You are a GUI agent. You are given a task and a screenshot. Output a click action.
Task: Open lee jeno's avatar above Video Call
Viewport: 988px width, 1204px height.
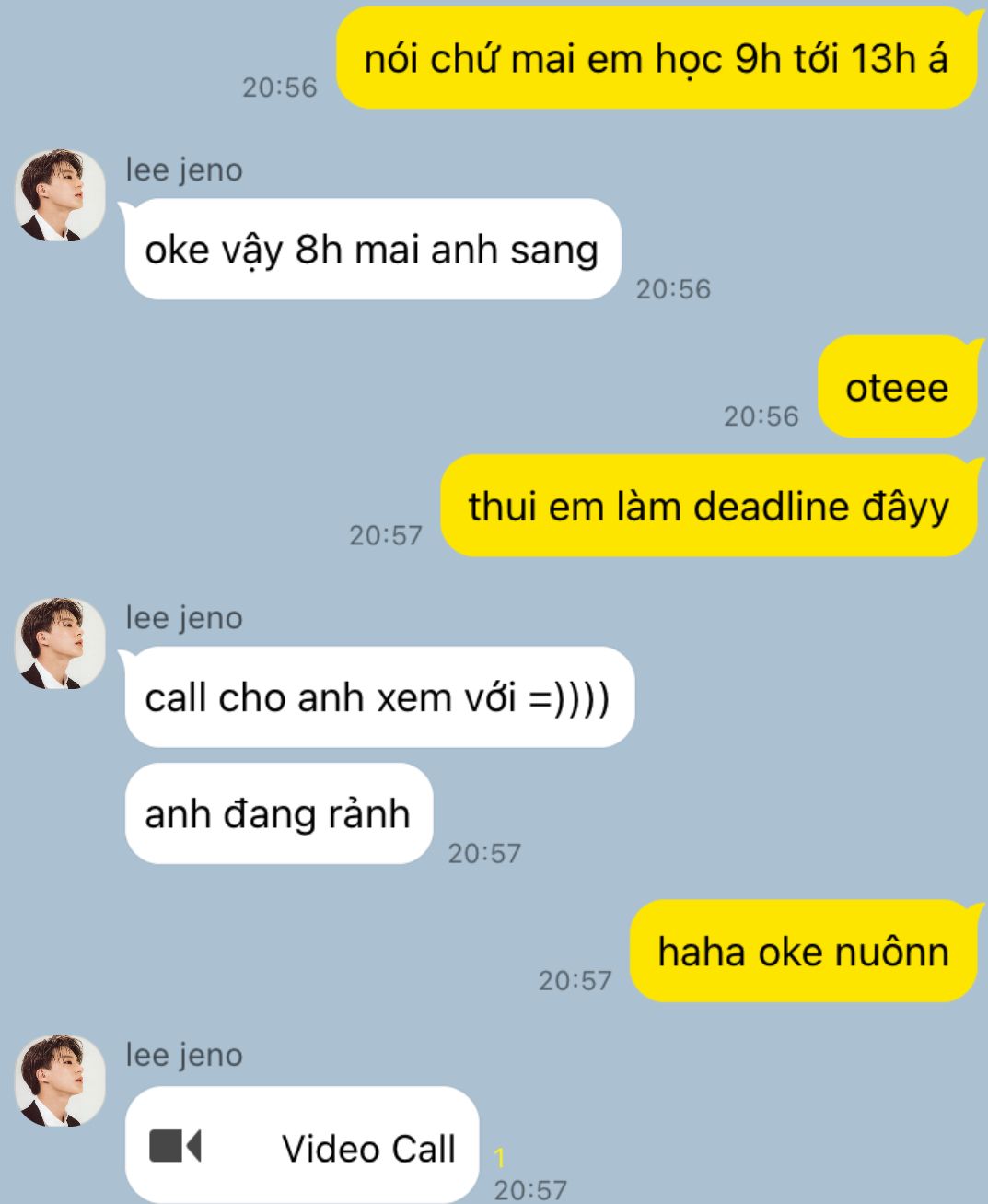(x=59, y=1080)
